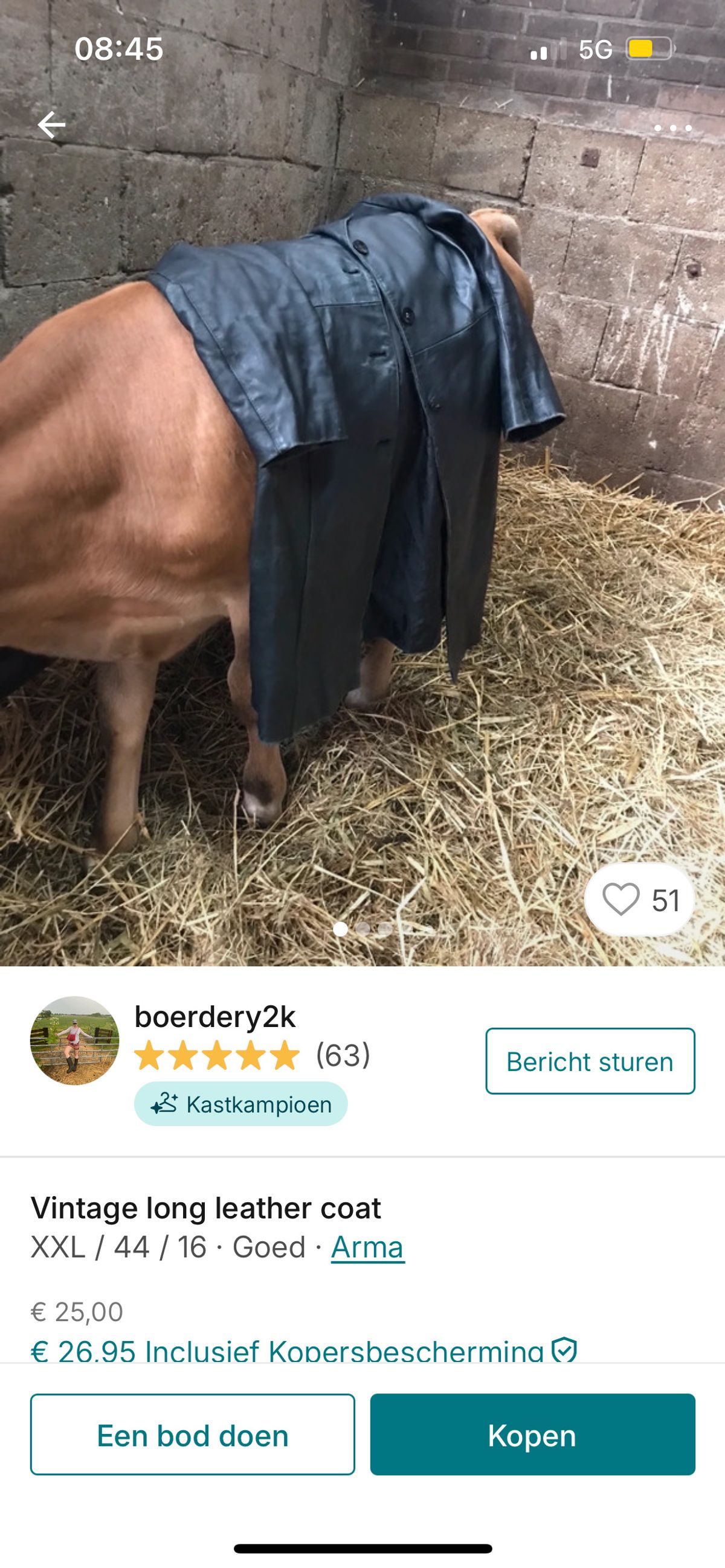View the Kopersbescherming price details
Viewport: 725px width, 1568px height.
click(x=303, y=1350)
